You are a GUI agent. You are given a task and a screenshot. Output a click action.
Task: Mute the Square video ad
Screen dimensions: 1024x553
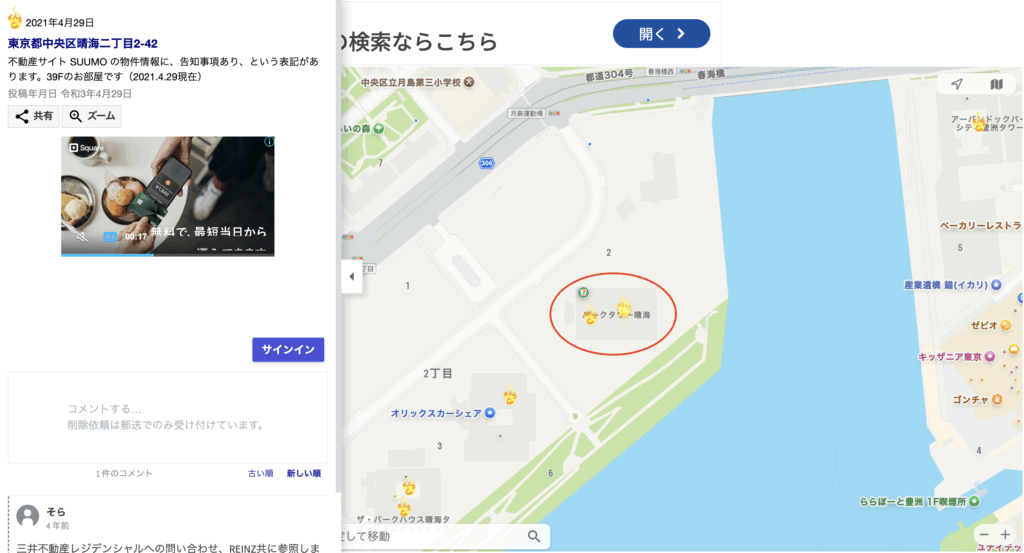coord(81,236)
